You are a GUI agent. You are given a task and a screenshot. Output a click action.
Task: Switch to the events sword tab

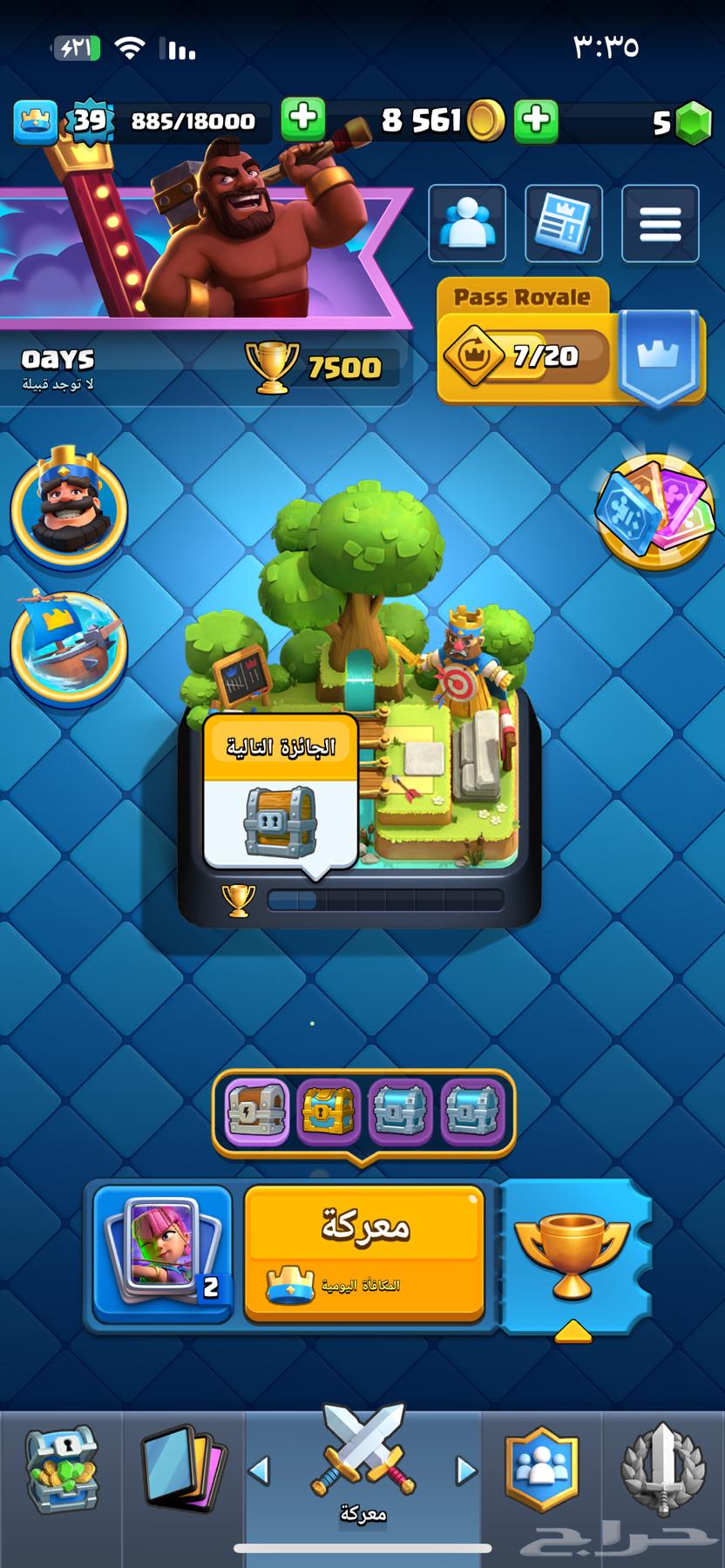click(x=662, y=1470)
